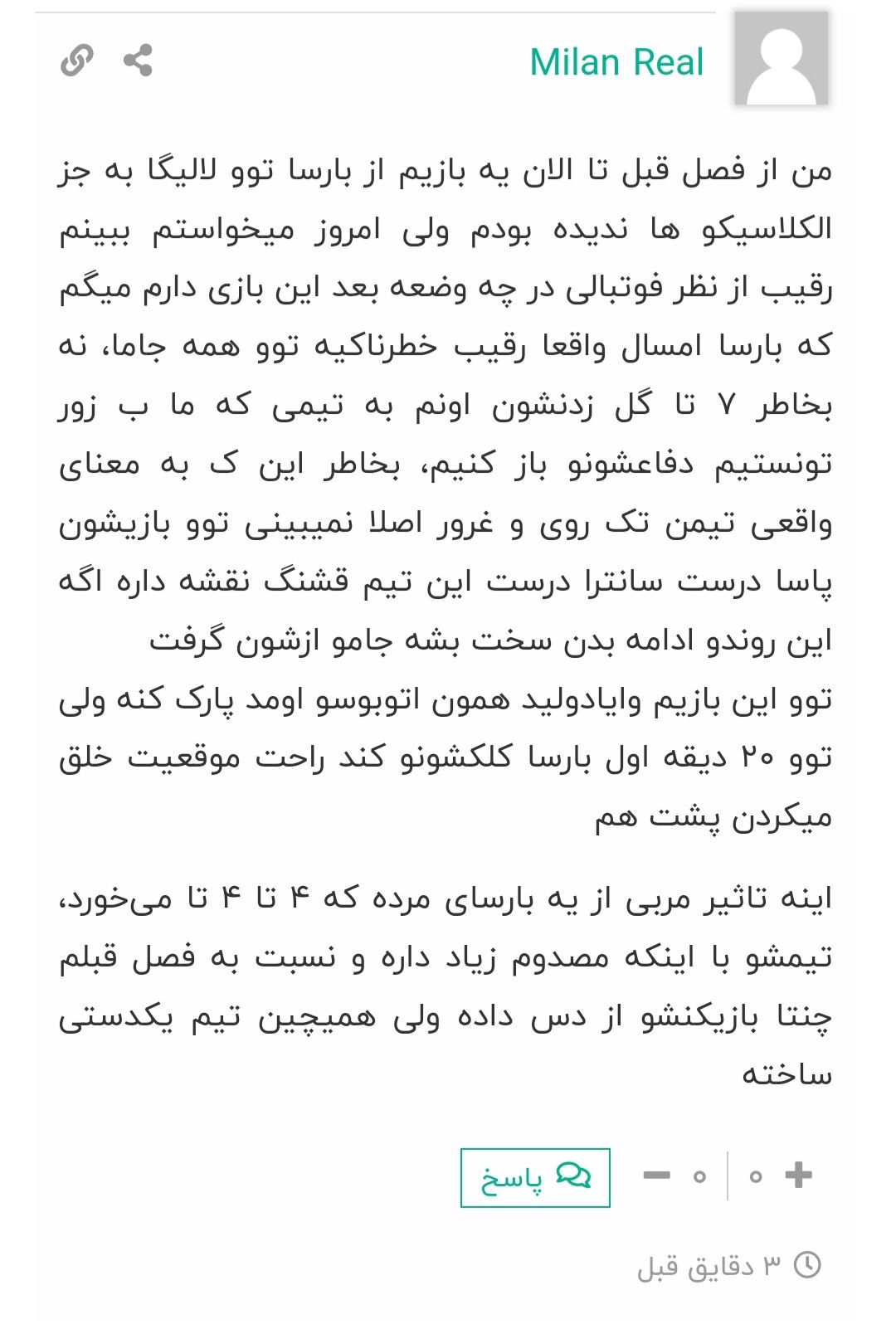Screen dimensions: 896x1334
Task: Upvote the comment with plus
Action: [798, 1176]
